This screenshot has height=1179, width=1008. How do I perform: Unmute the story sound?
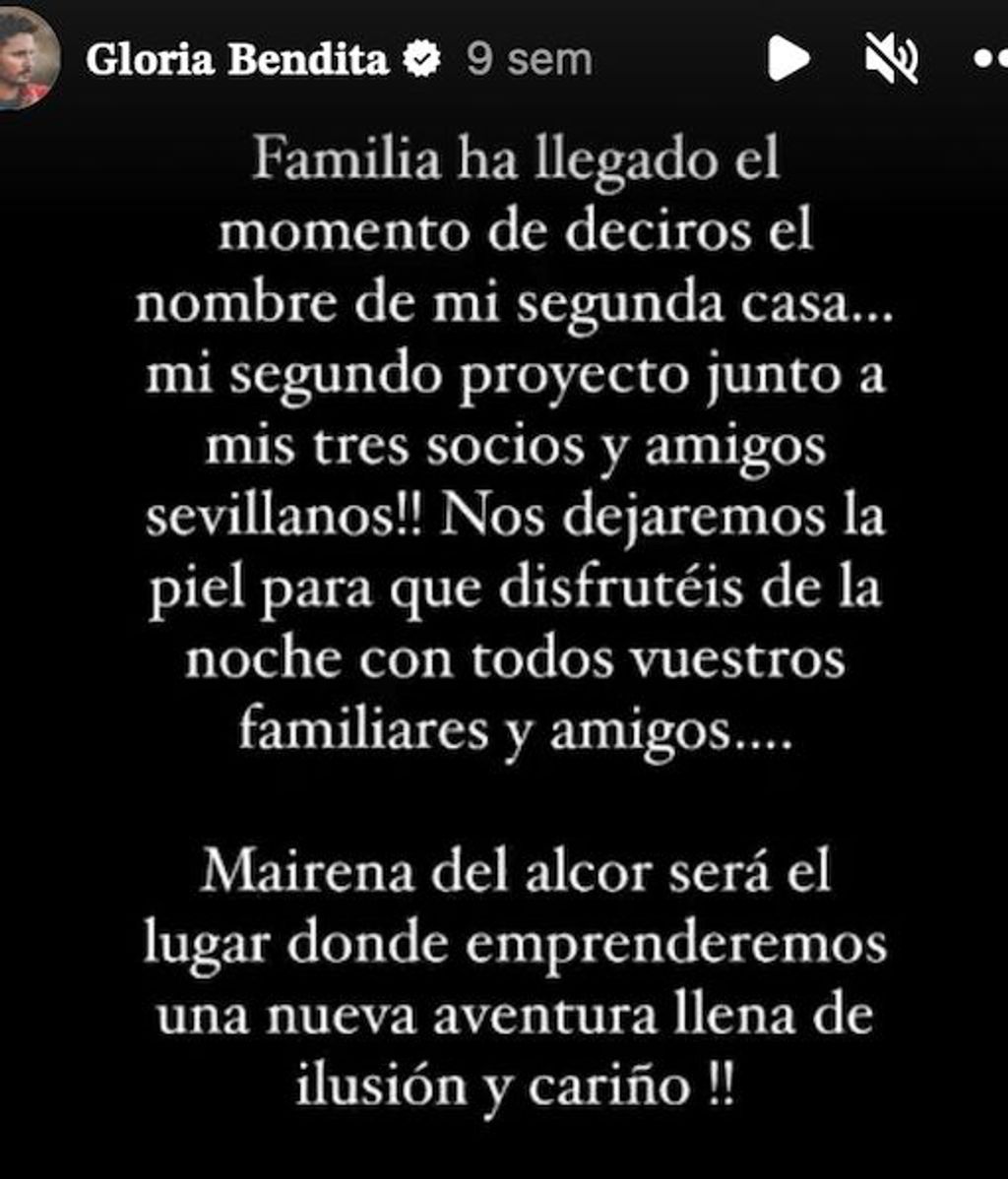pos(891,59)
